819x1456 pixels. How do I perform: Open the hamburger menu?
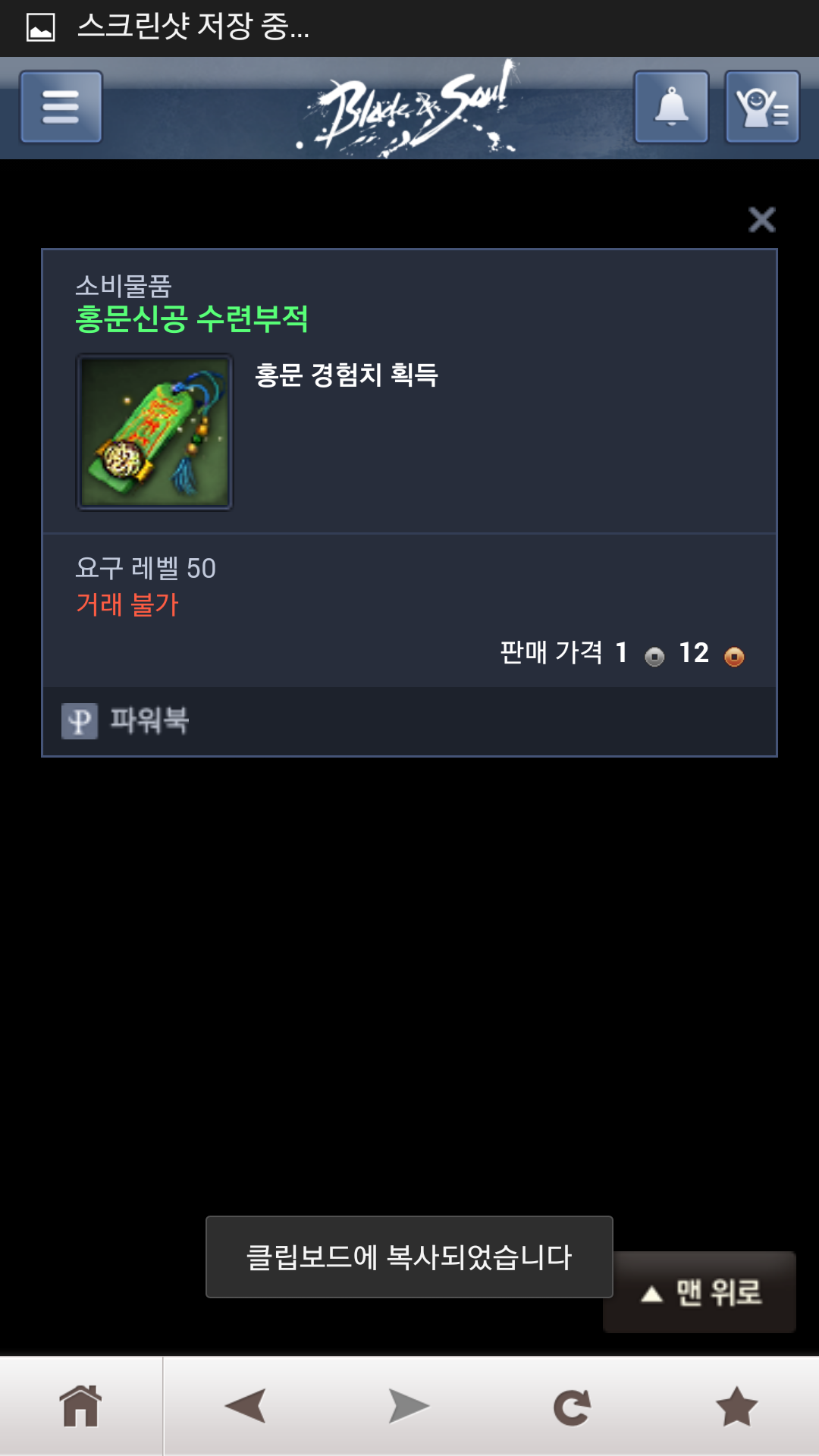click(x=61, y=107)
